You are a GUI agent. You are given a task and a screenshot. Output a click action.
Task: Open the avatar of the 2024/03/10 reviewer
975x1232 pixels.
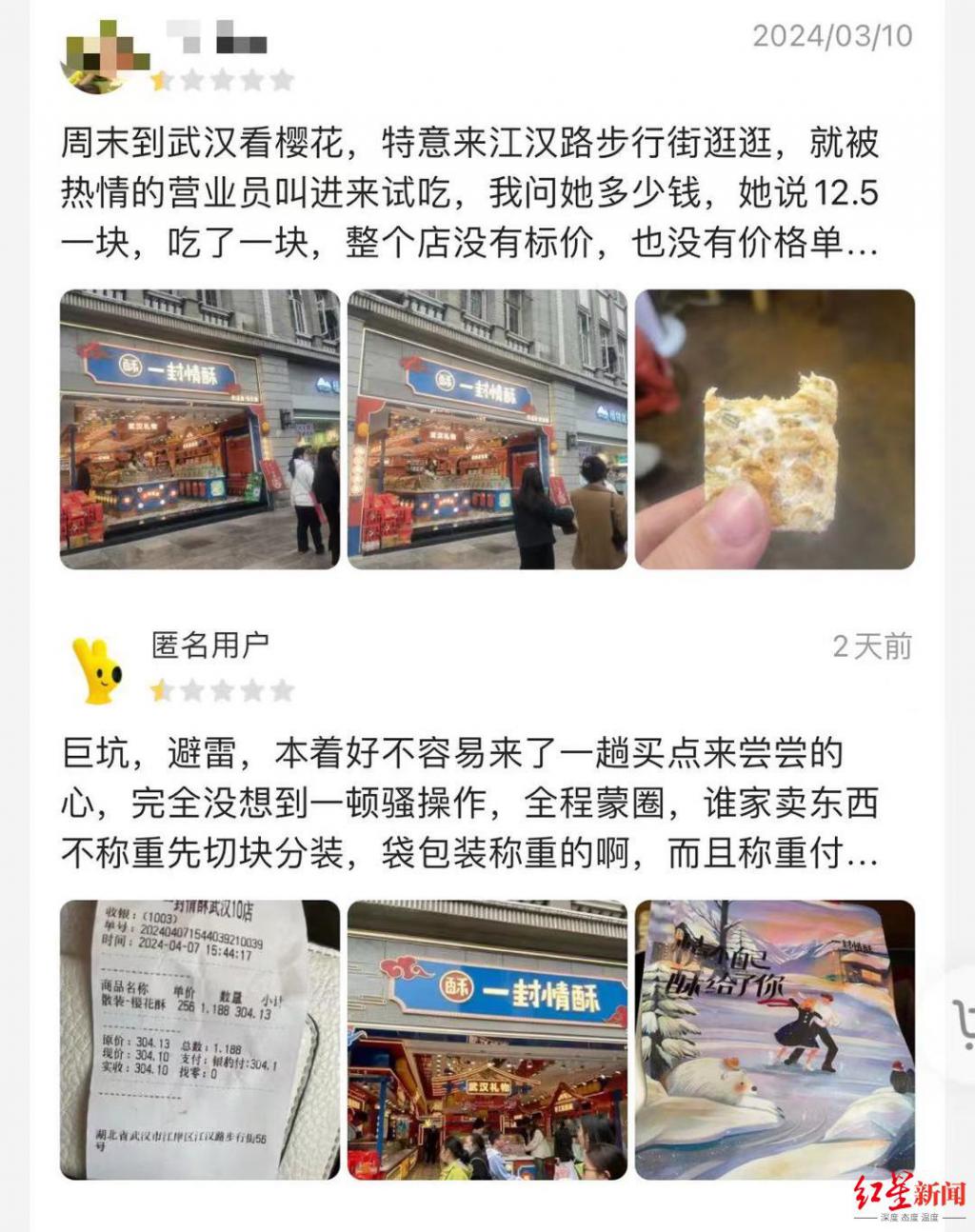click(x=98, y=59)
